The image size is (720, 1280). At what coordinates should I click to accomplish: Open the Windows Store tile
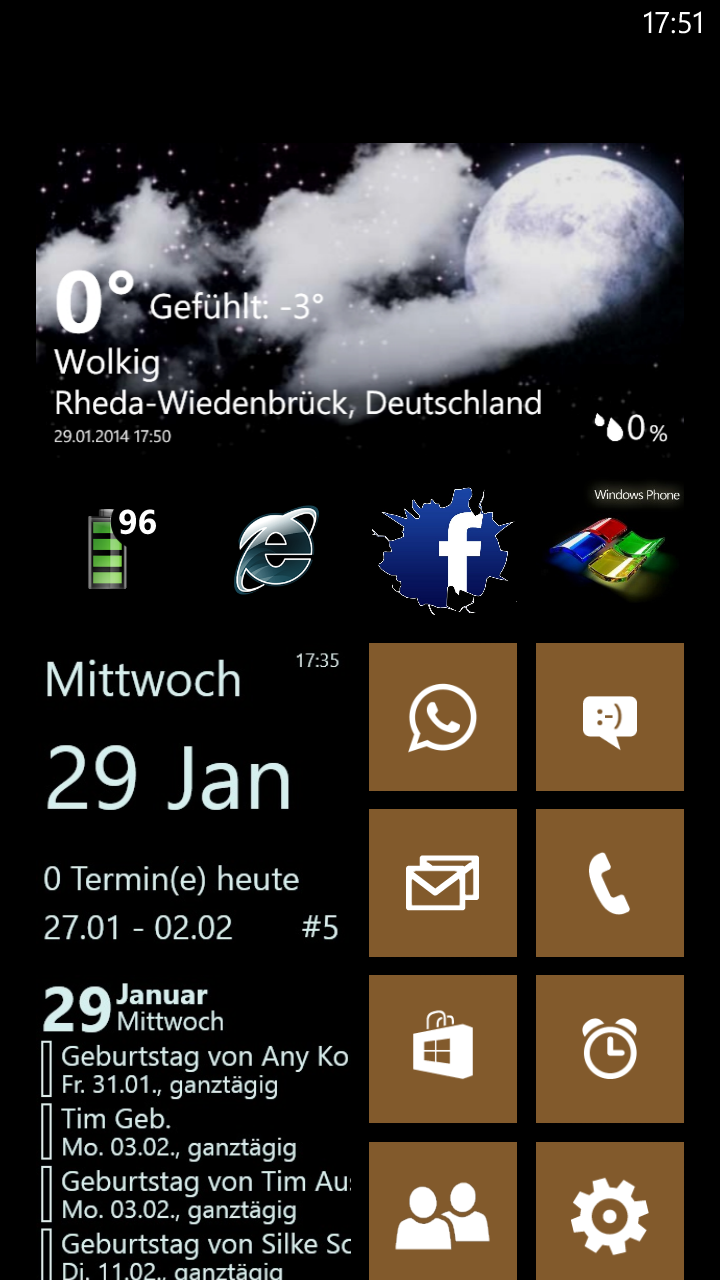pyautogui.click(x=443, y=1050)
